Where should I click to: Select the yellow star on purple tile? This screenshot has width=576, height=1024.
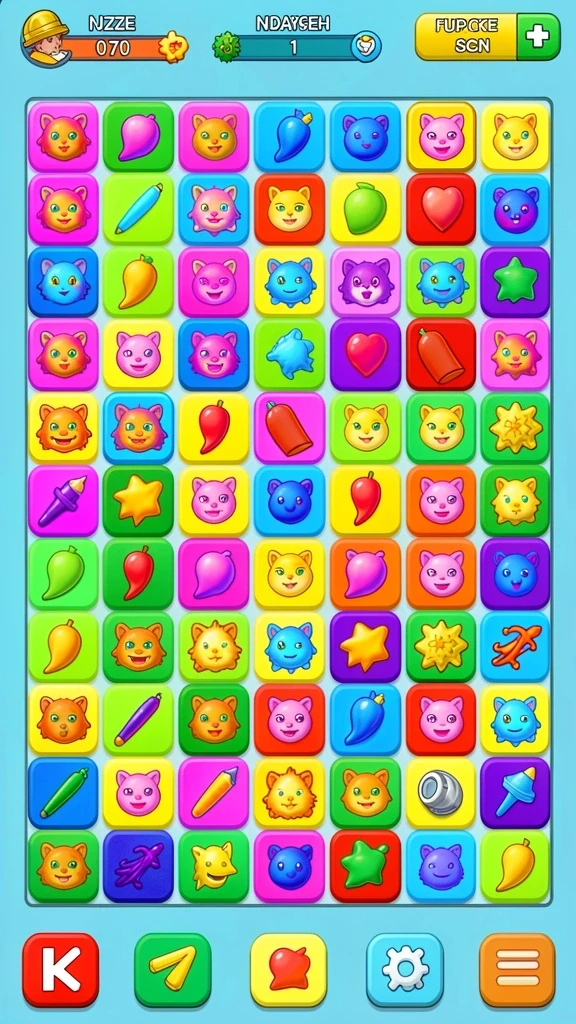[x=365, y=647]
